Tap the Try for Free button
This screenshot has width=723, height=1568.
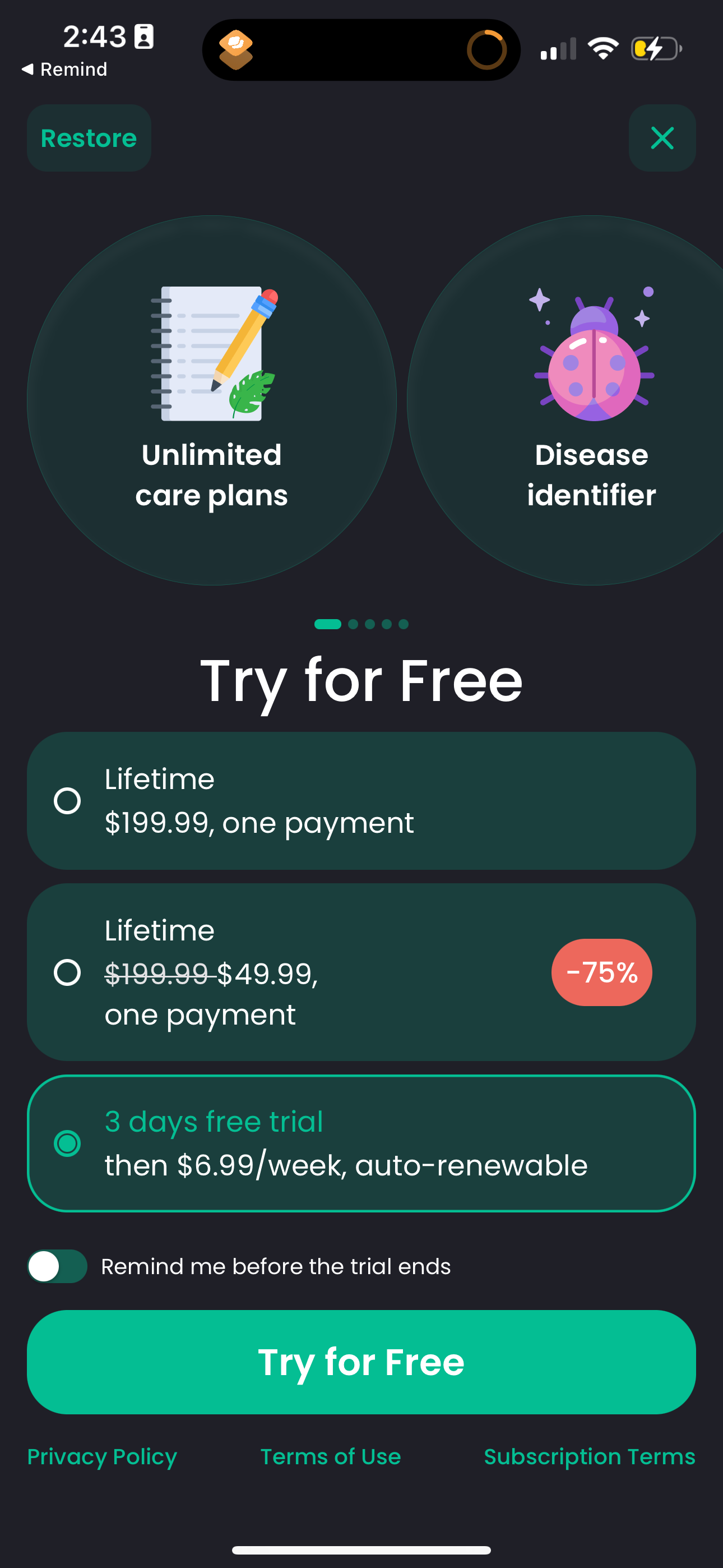(361, 1362)
